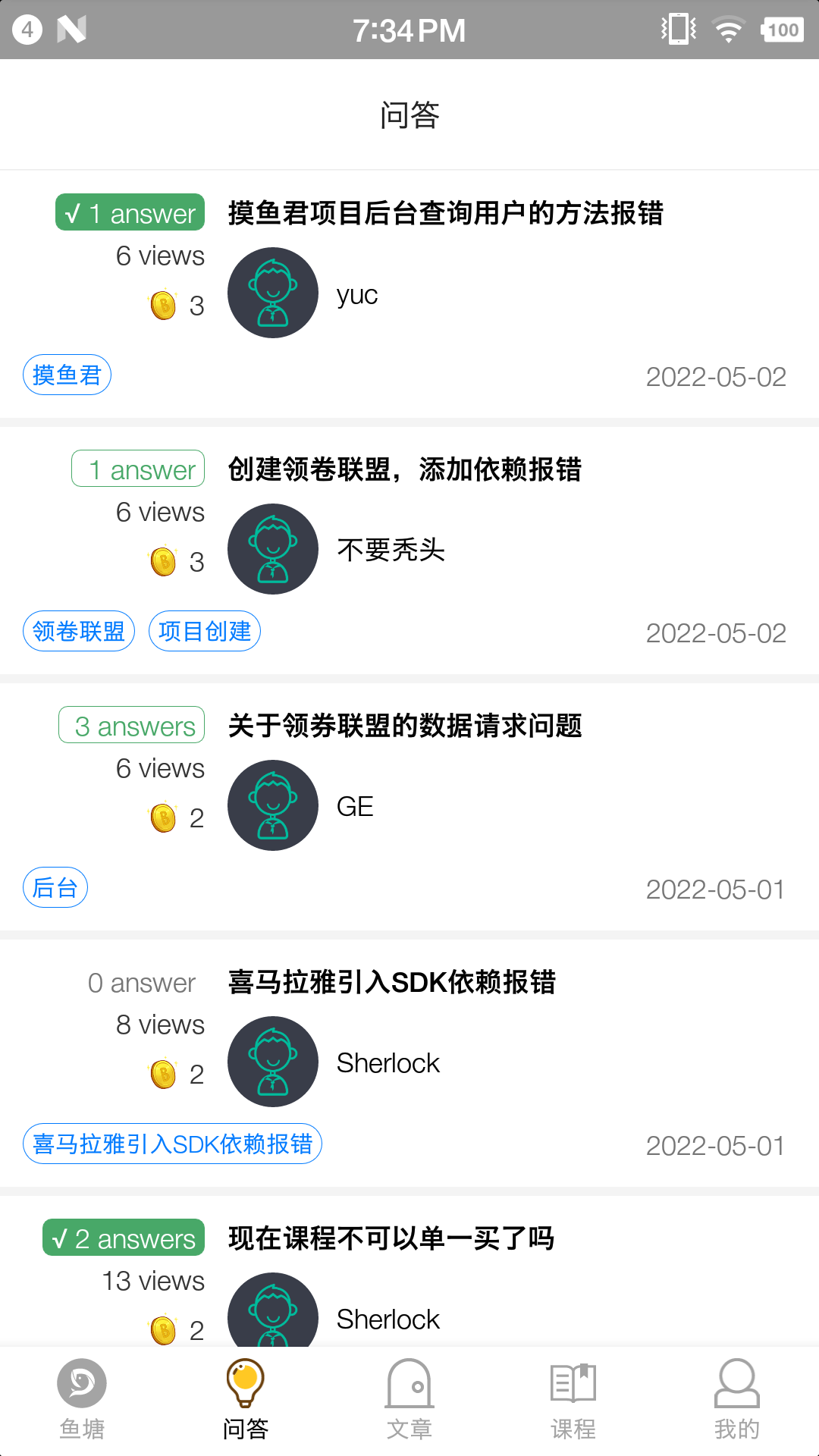View GE's profile avatar
The image size is (819, 1456).
(x=273, y=805)
